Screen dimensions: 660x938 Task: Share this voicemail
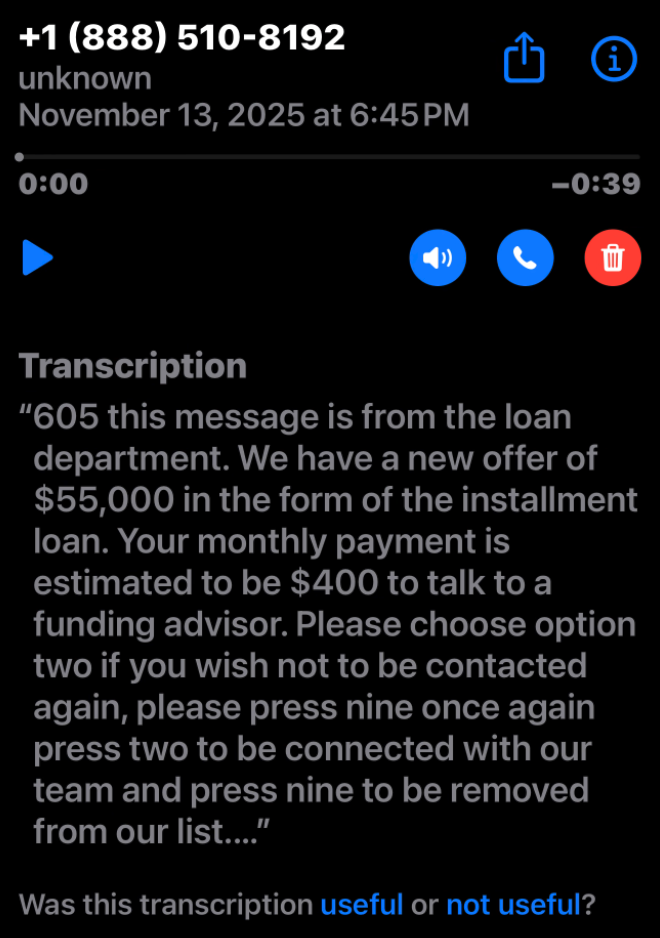(x=523, y=60)
